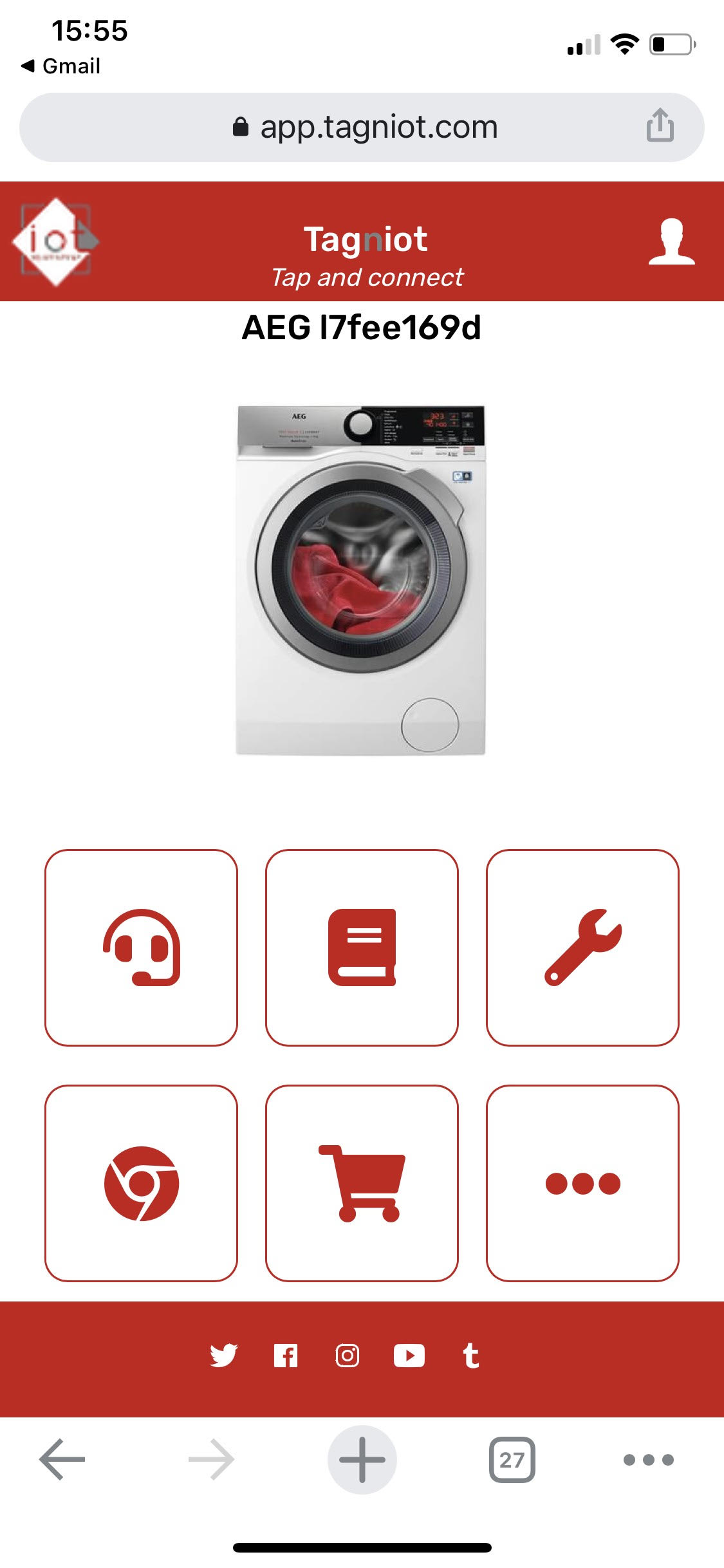Open the three-dots more tile
Viewport: 724px width, 1568px height.
(582, 1183)
